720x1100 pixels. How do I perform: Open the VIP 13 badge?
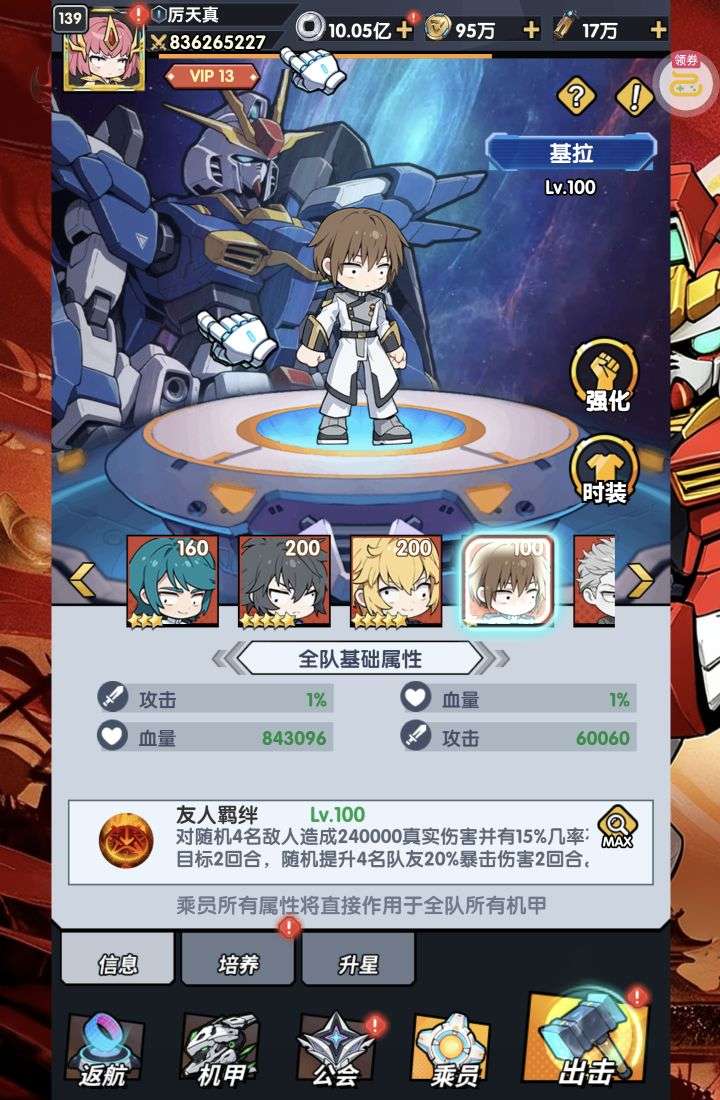click(x=211, y=76)
